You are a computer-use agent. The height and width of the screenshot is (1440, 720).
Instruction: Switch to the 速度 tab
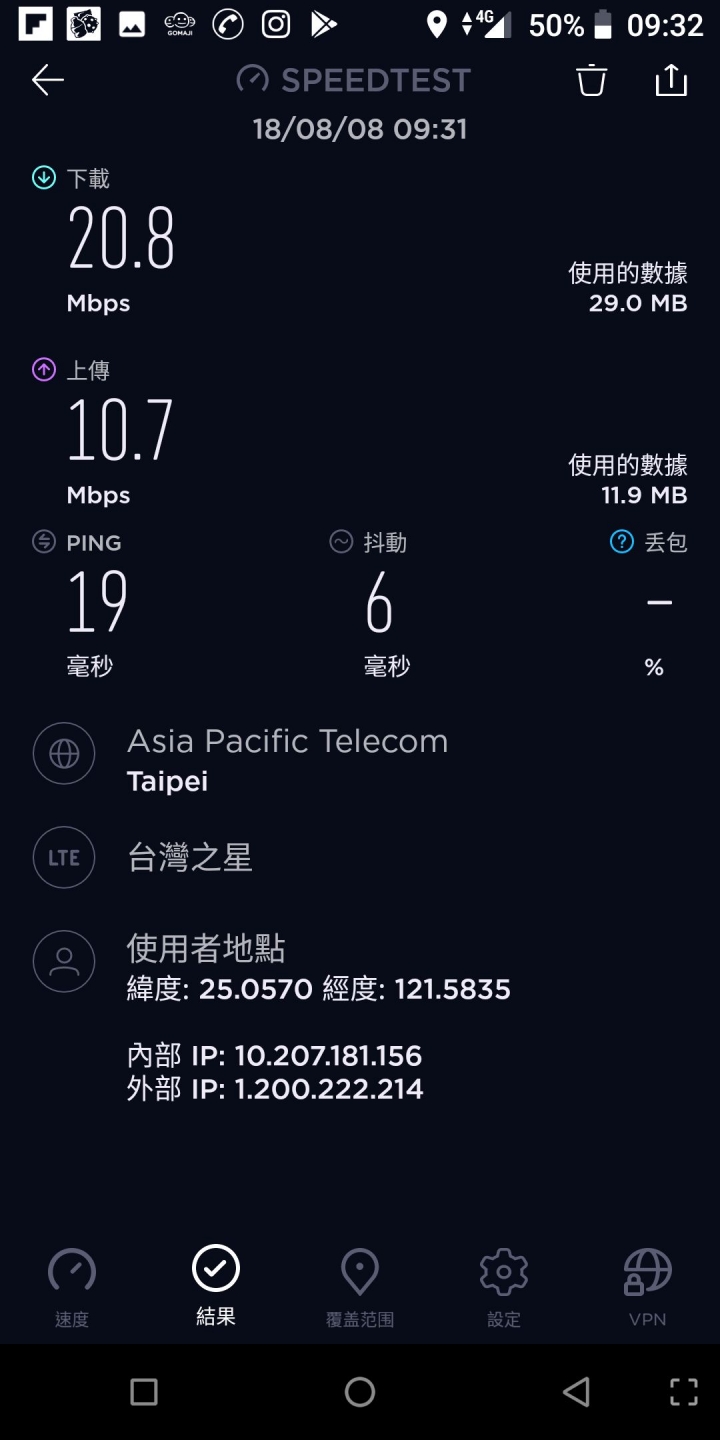(72, 1288)
